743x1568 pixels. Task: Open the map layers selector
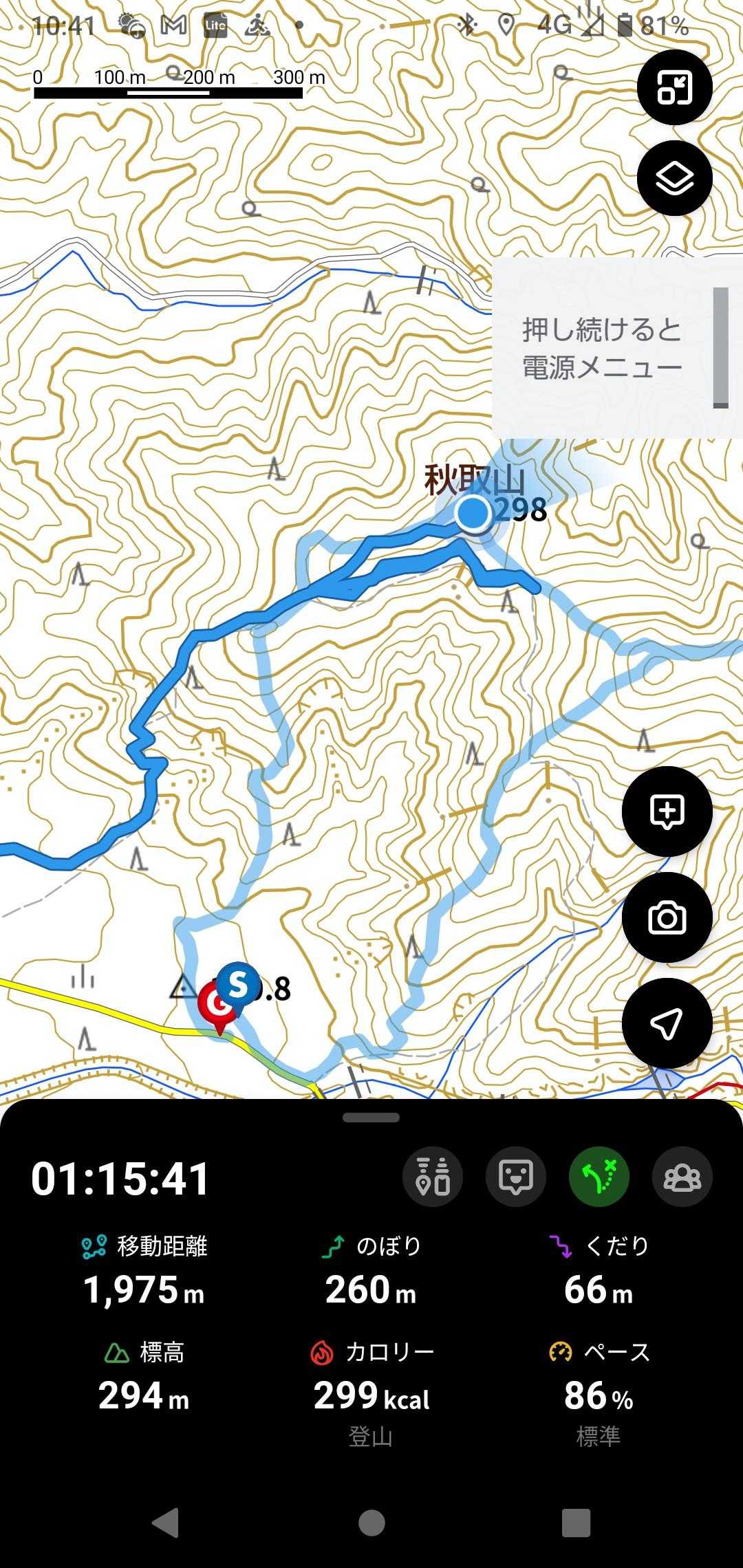674,178
